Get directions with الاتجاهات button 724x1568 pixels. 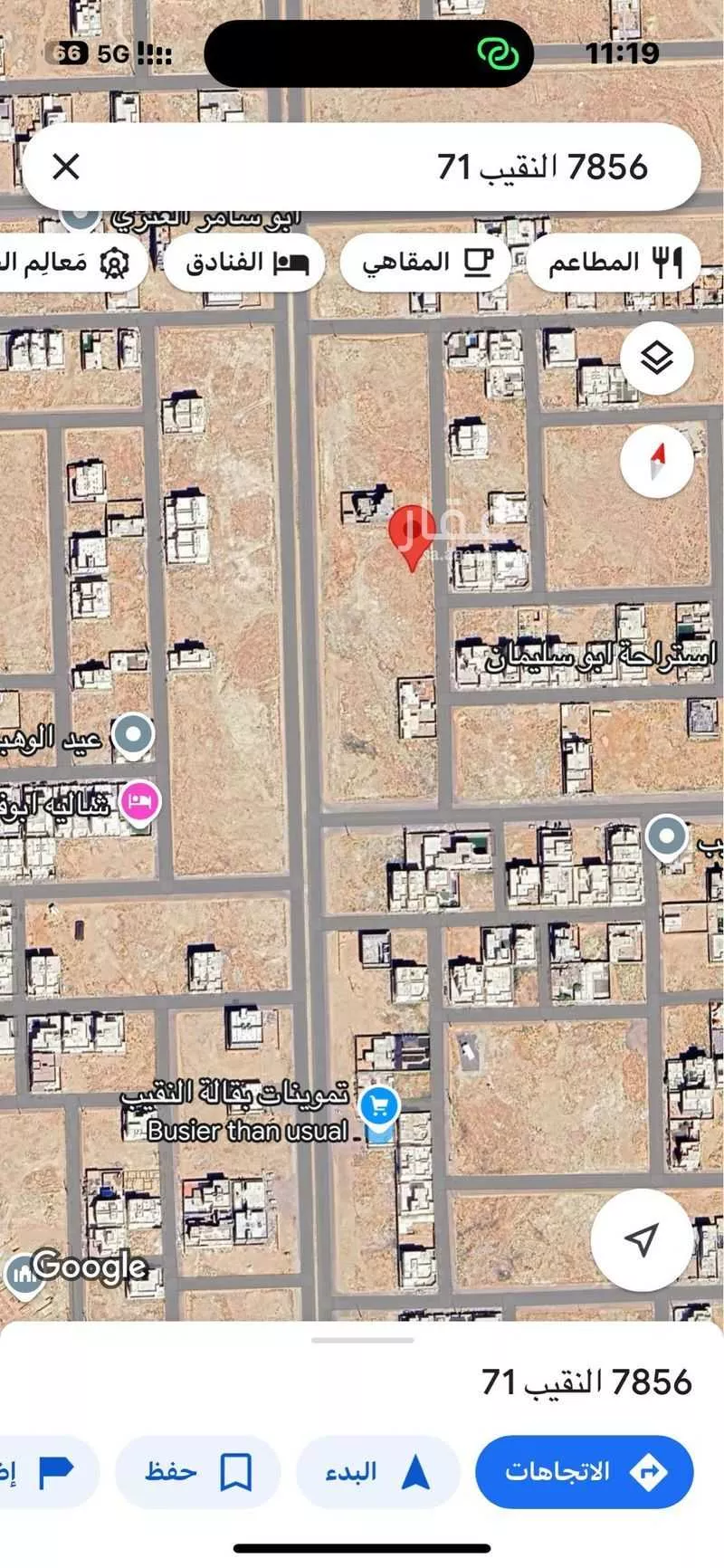pos(584,1471)
